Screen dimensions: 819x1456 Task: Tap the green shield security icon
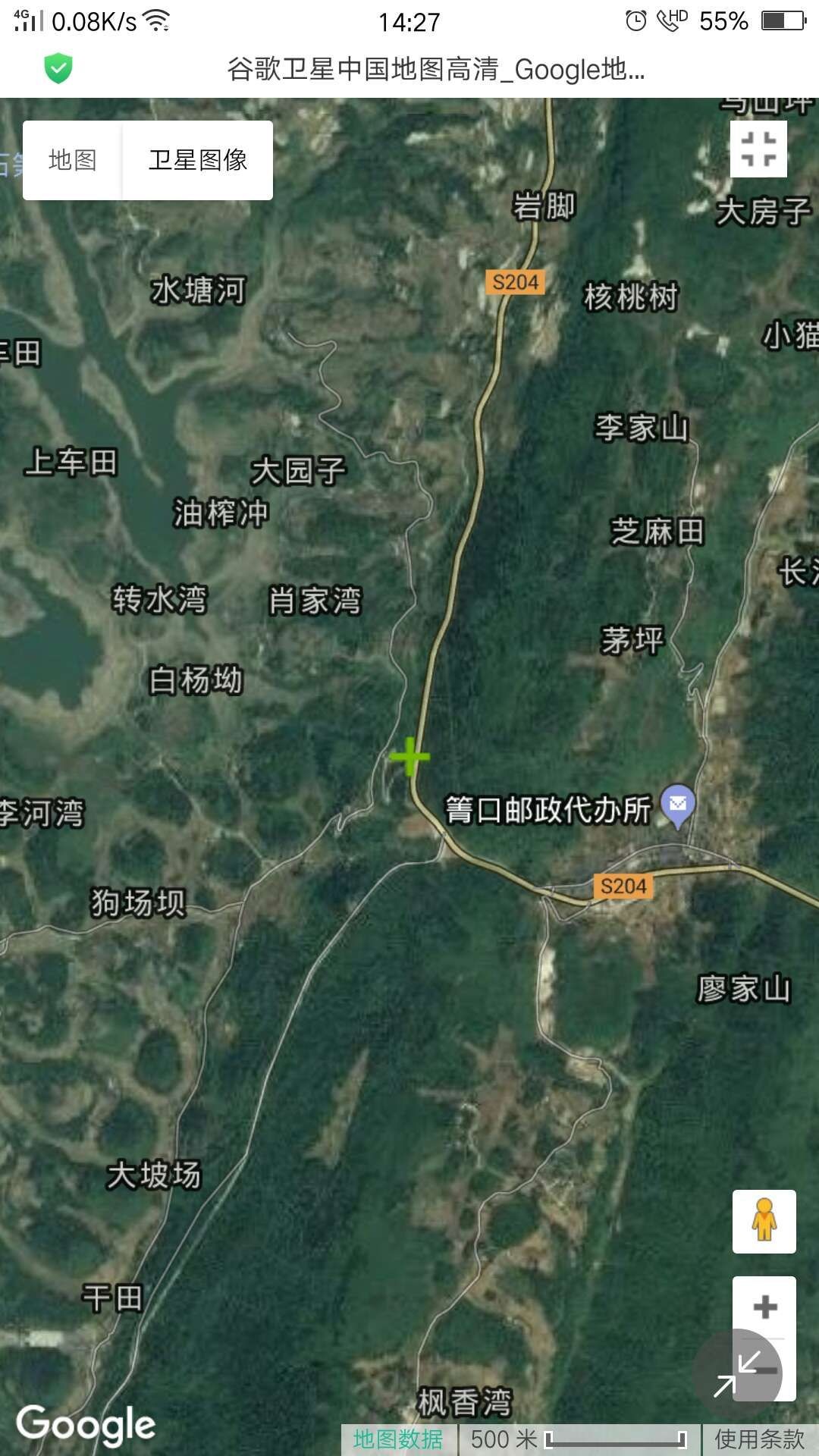pyautogui.click(x=58, y=68)
